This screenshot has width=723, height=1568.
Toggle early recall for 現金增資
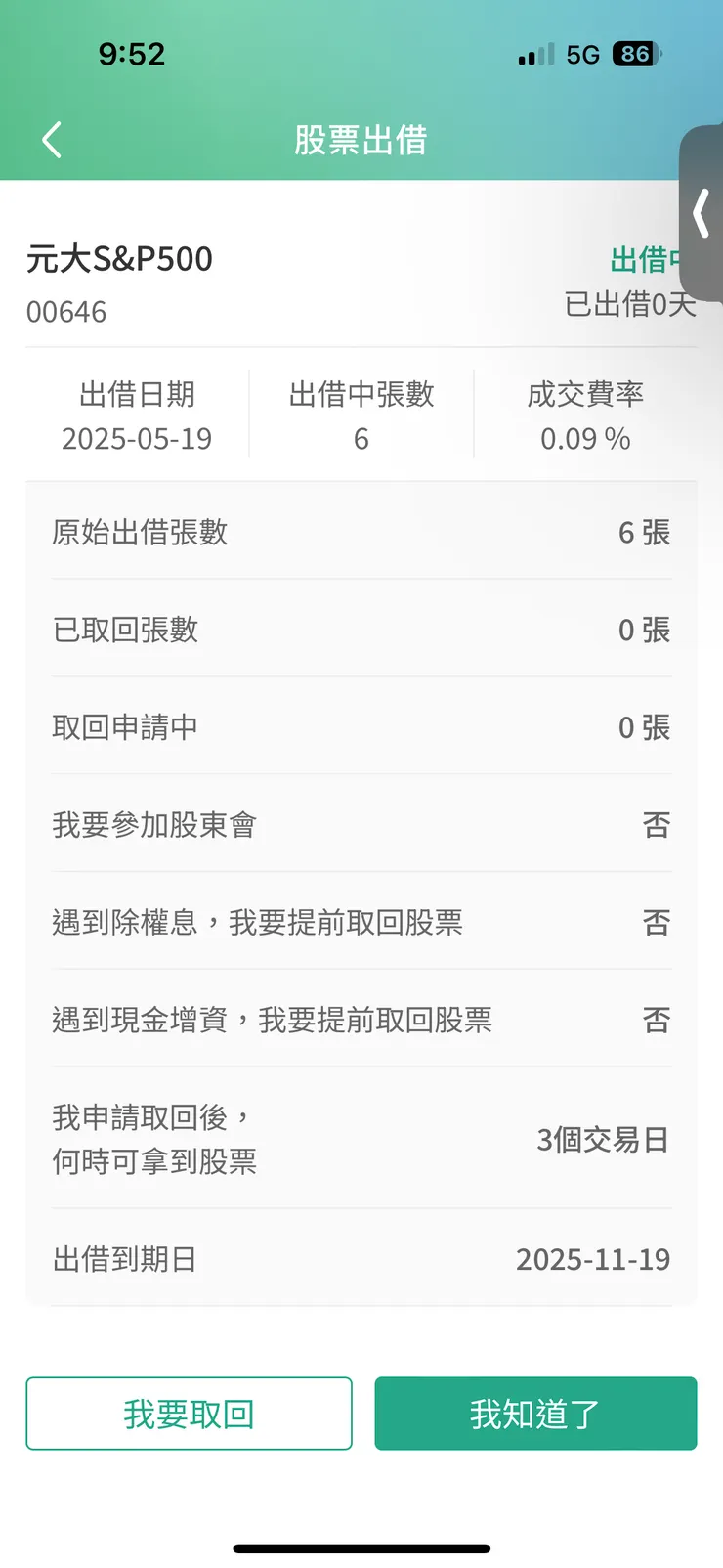click(361, 1020)
